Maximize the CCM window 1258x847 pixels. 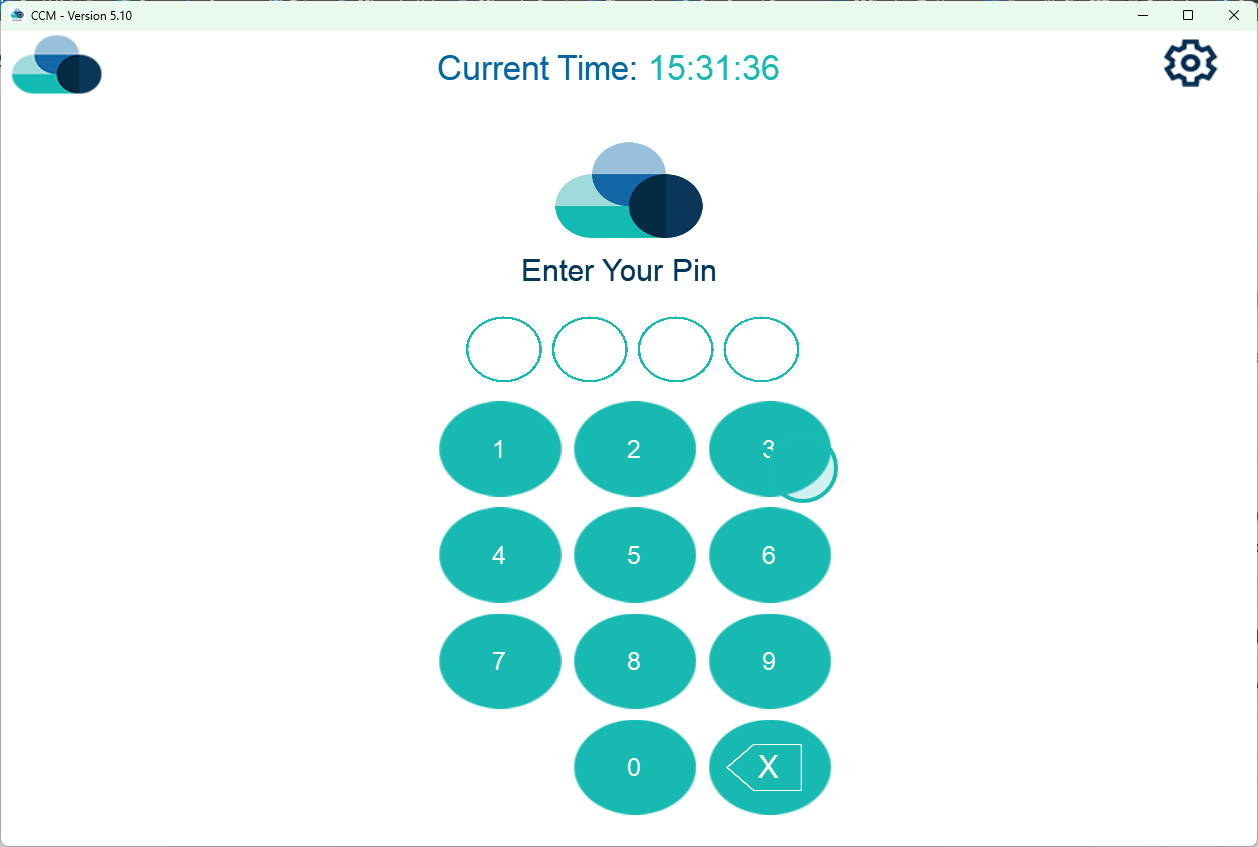1188,15
